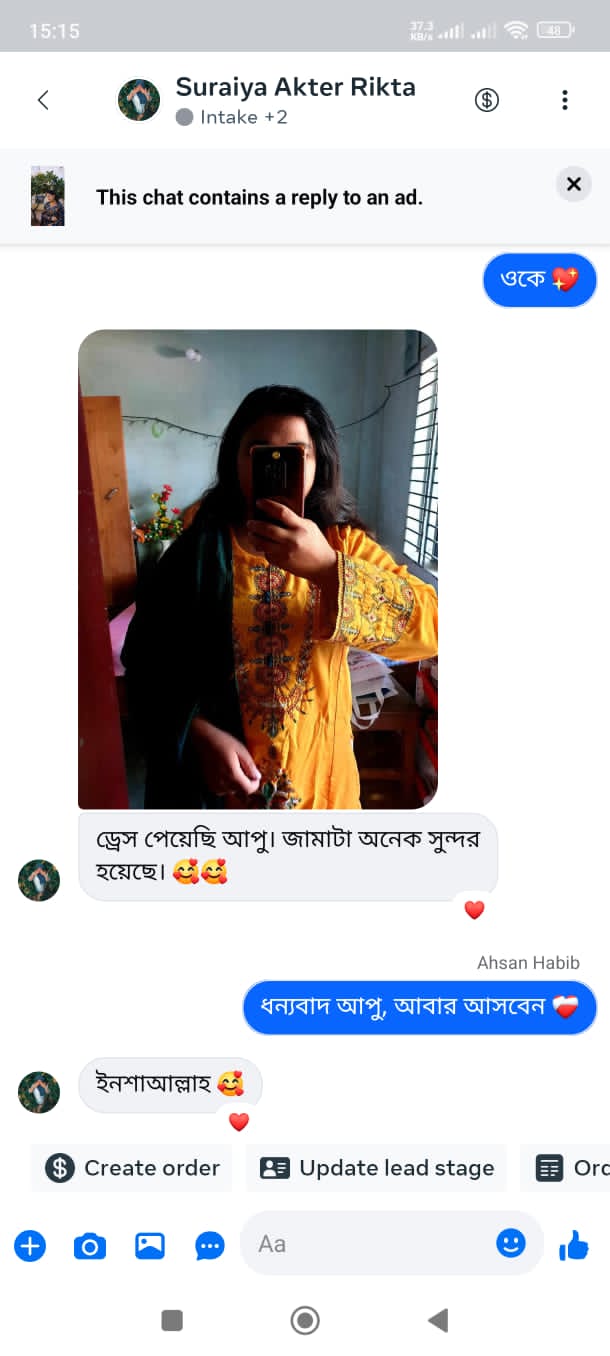Open the ad thumbnail in the banner
Image resolution: width=610 pixels, height=1356 pixels.
tap(48, 196)
